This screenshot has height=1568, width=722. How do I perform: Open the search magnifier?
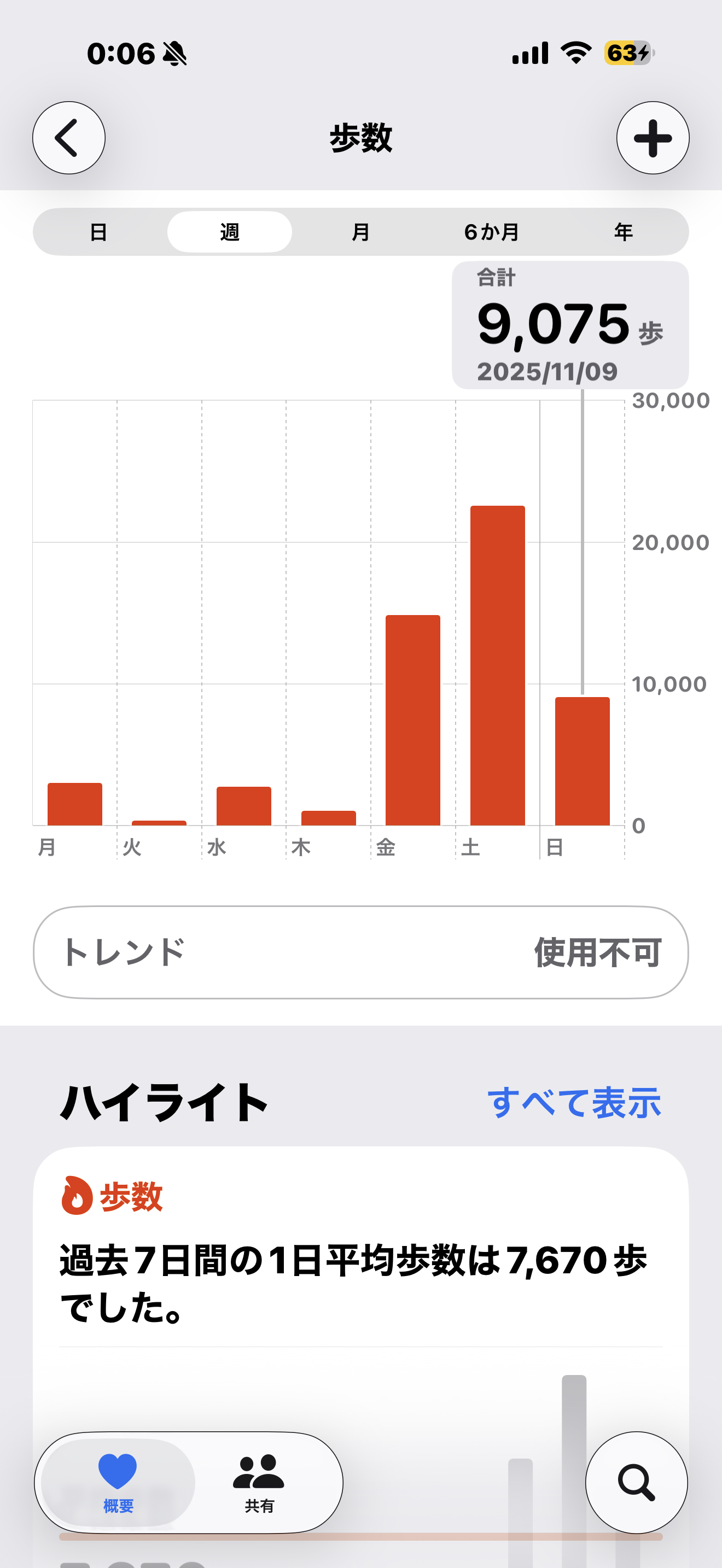[x=636, y=1482]
